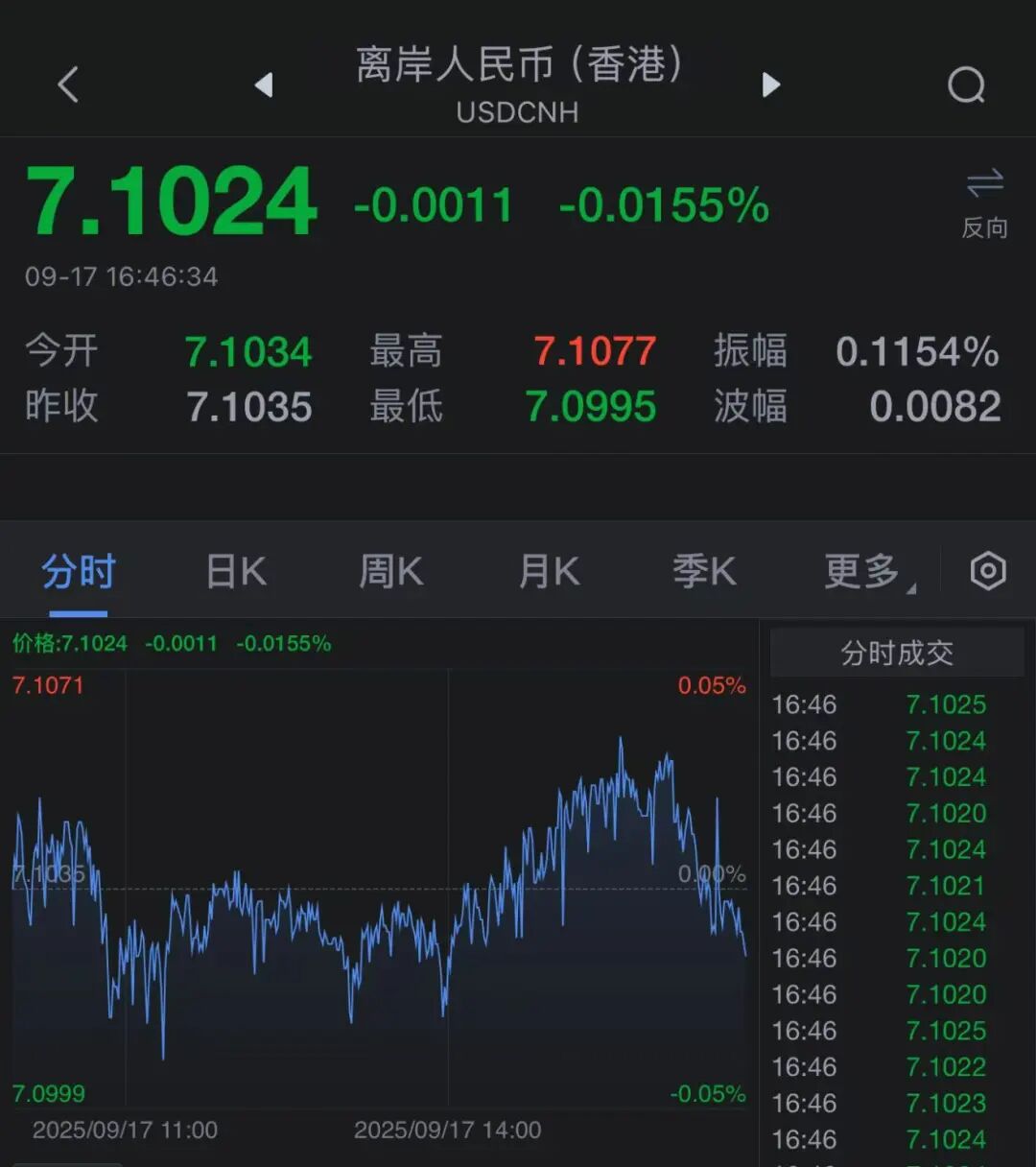Expand the 更多 chart period options
The image size is (1036, 1167).
click(x=865, y=572)
